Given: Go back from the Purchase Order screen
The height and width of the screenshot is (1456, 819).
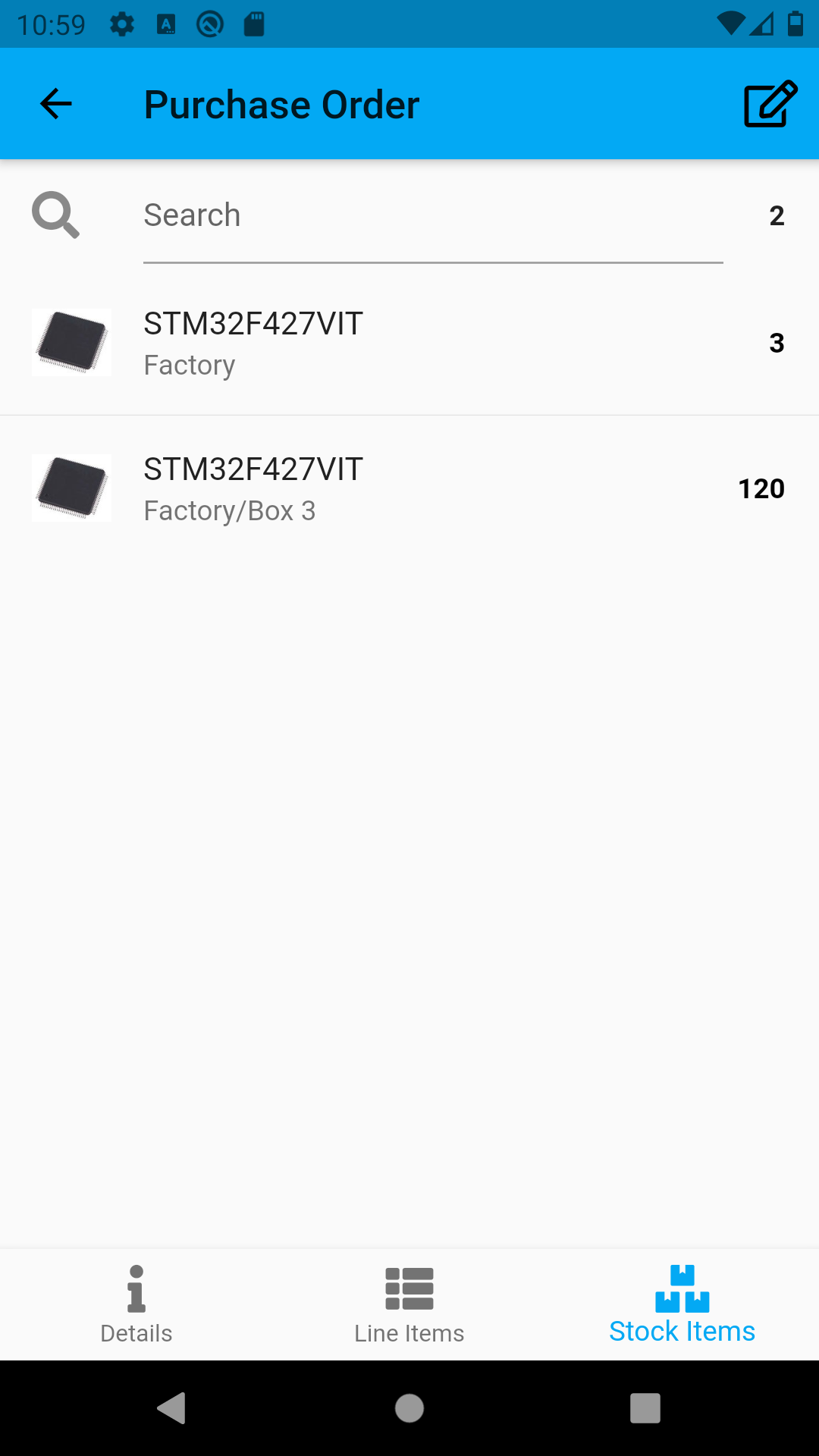Looking at the screenshot, I should [56, 104].
